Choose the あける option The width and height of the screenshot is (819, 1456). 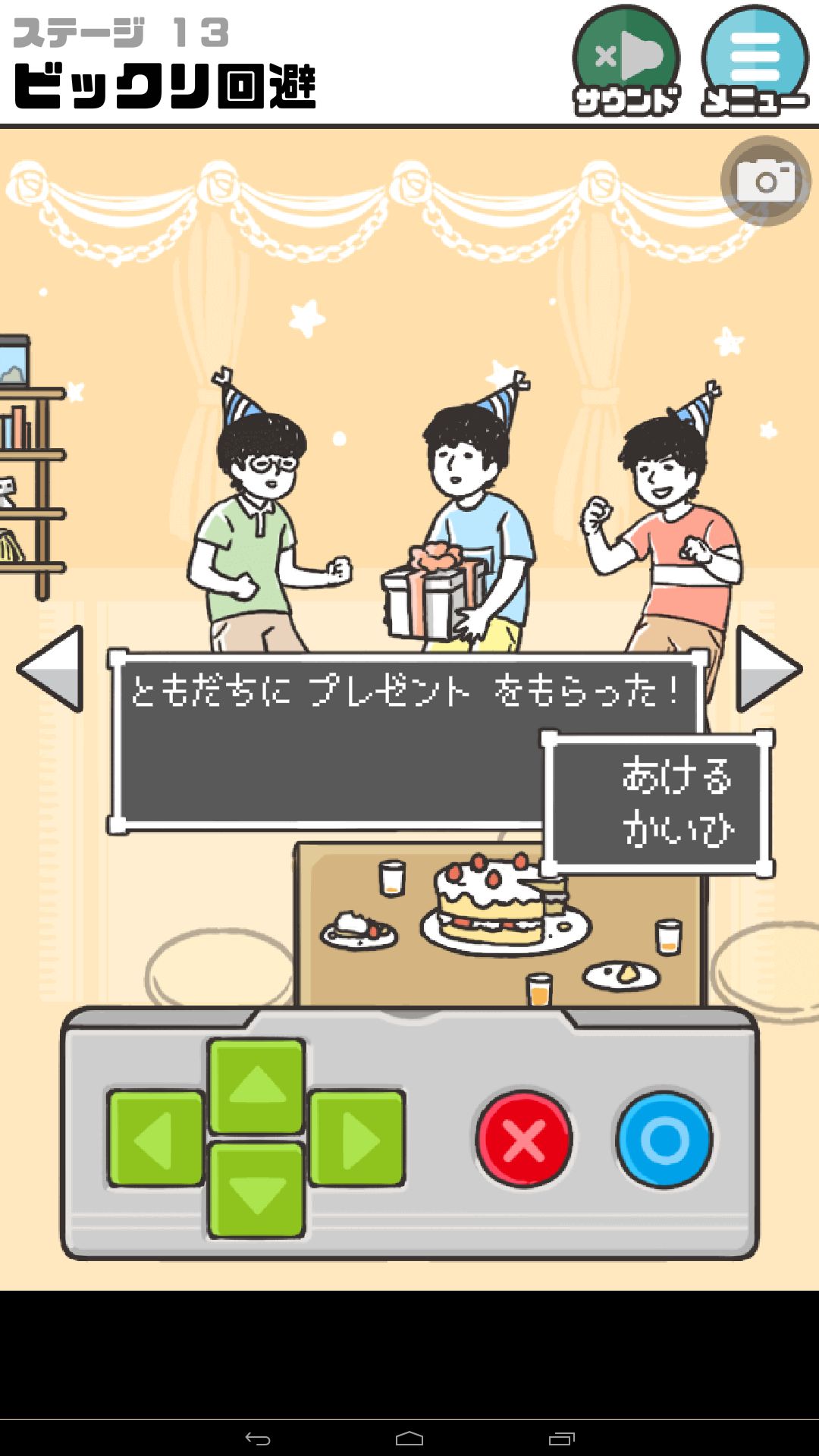(x=676, y=775)
